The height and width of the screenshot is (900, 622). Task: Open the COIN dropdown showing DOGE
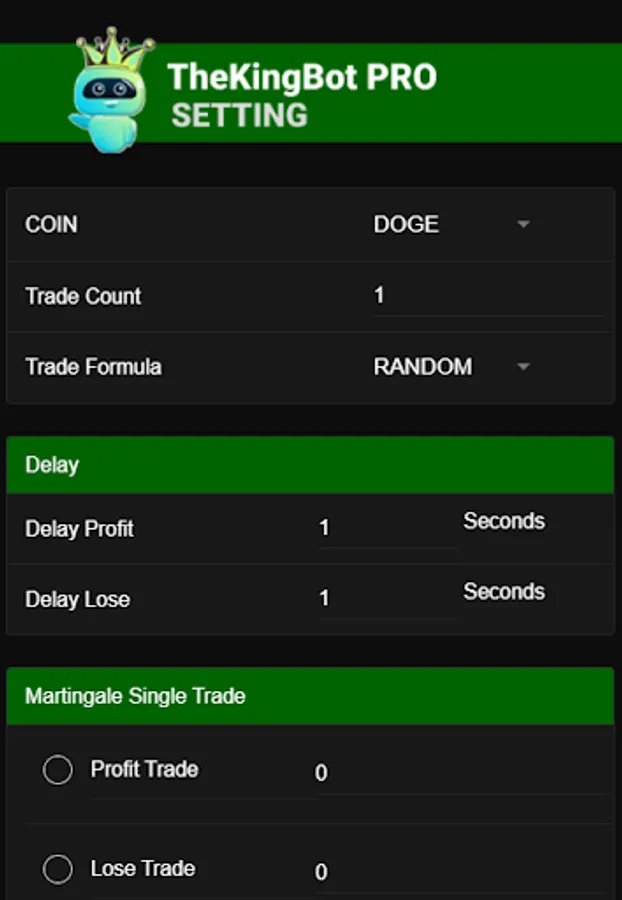tap(452, 224)
